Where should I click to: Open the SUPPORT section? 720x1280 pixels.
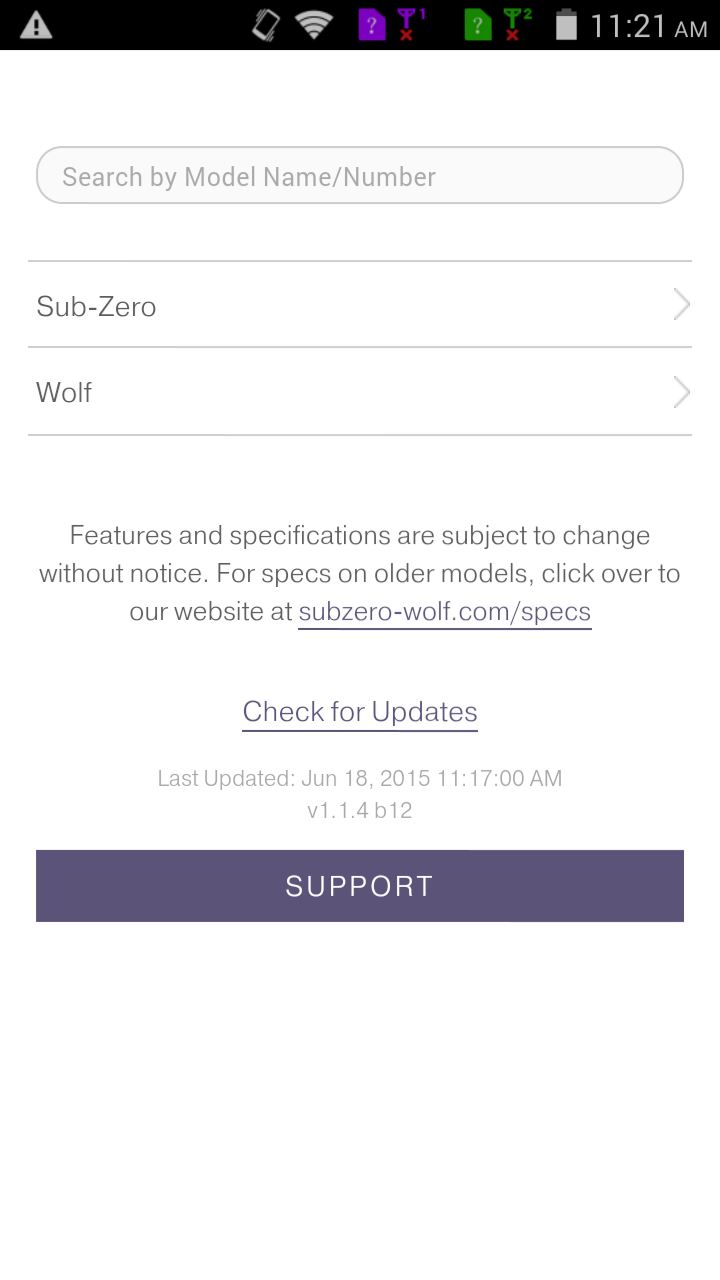(x=360, y=886)
